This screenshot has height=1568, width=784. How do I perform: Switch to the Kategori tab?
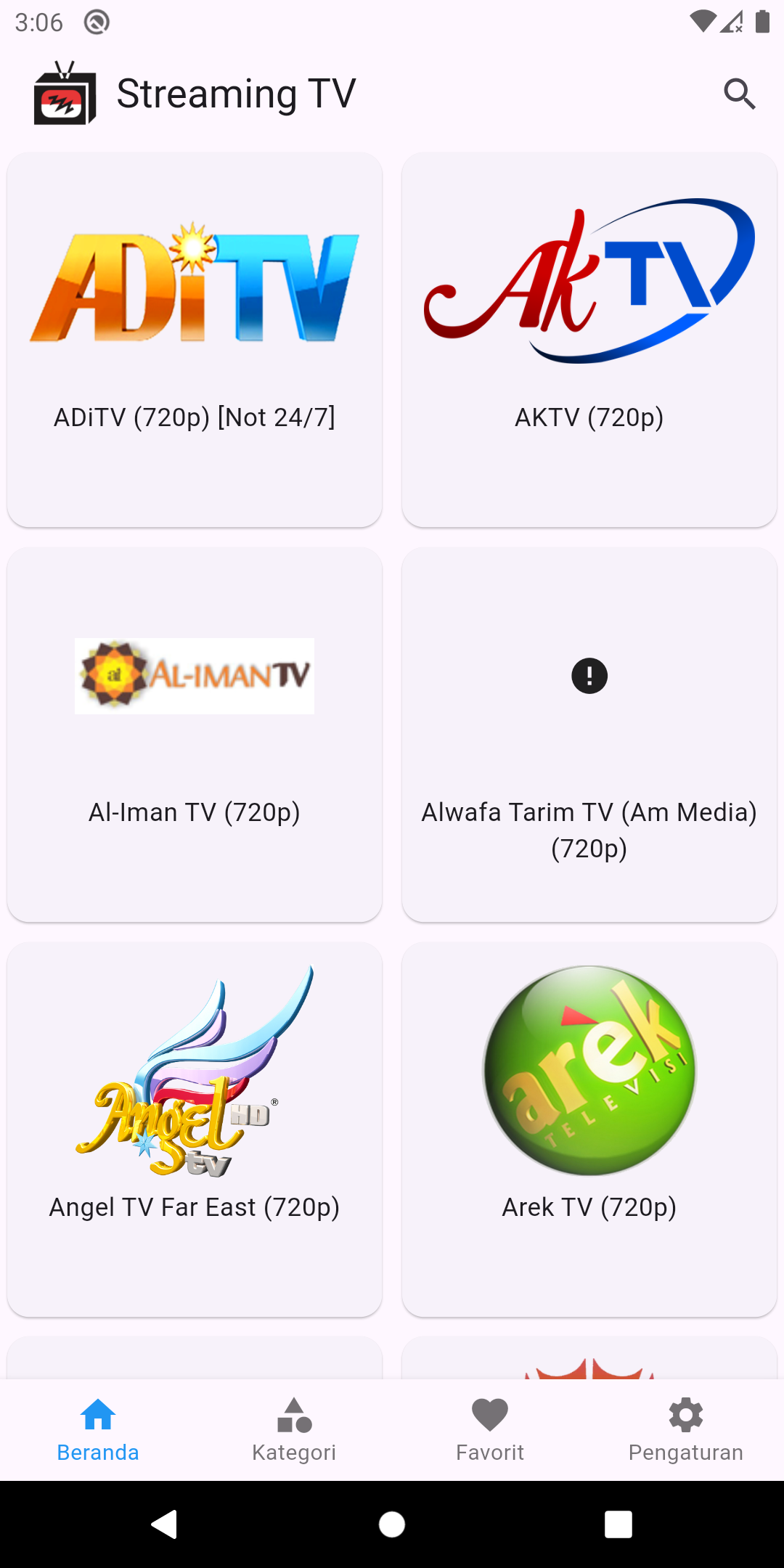point(294,1430)
